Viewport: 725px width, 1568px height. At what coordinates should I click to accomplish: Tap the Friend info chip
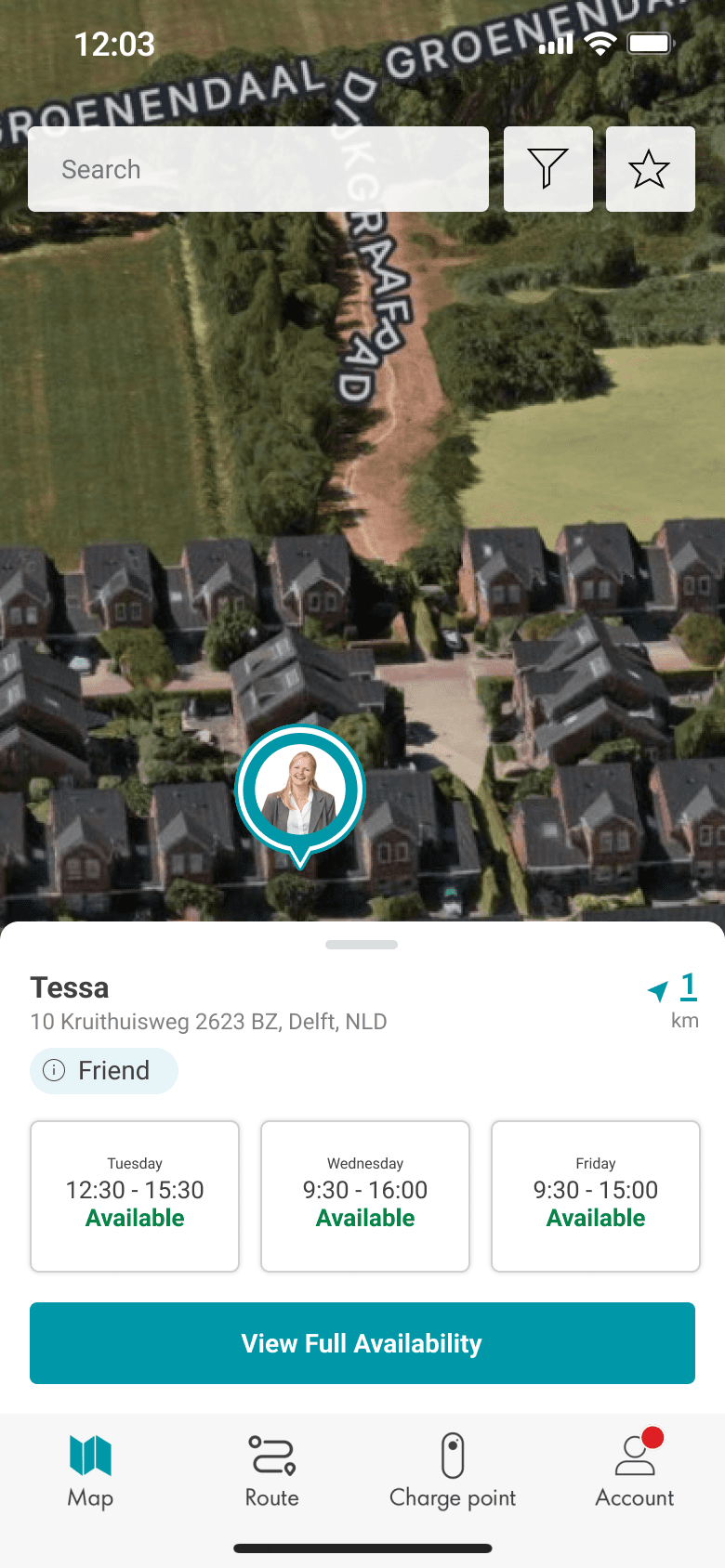[x=104, y=1071]
